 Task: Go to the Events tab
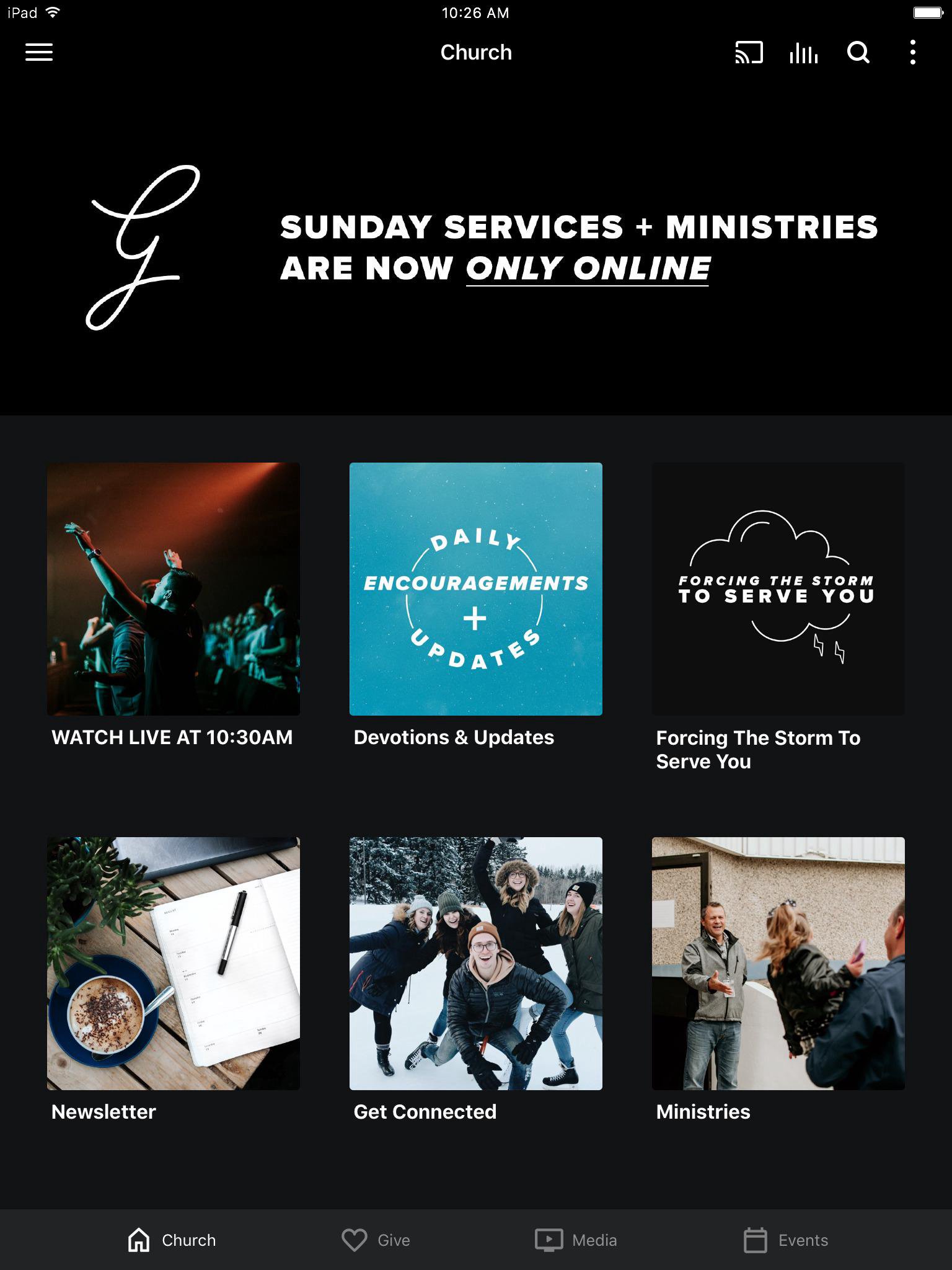tap(785, 1240)
